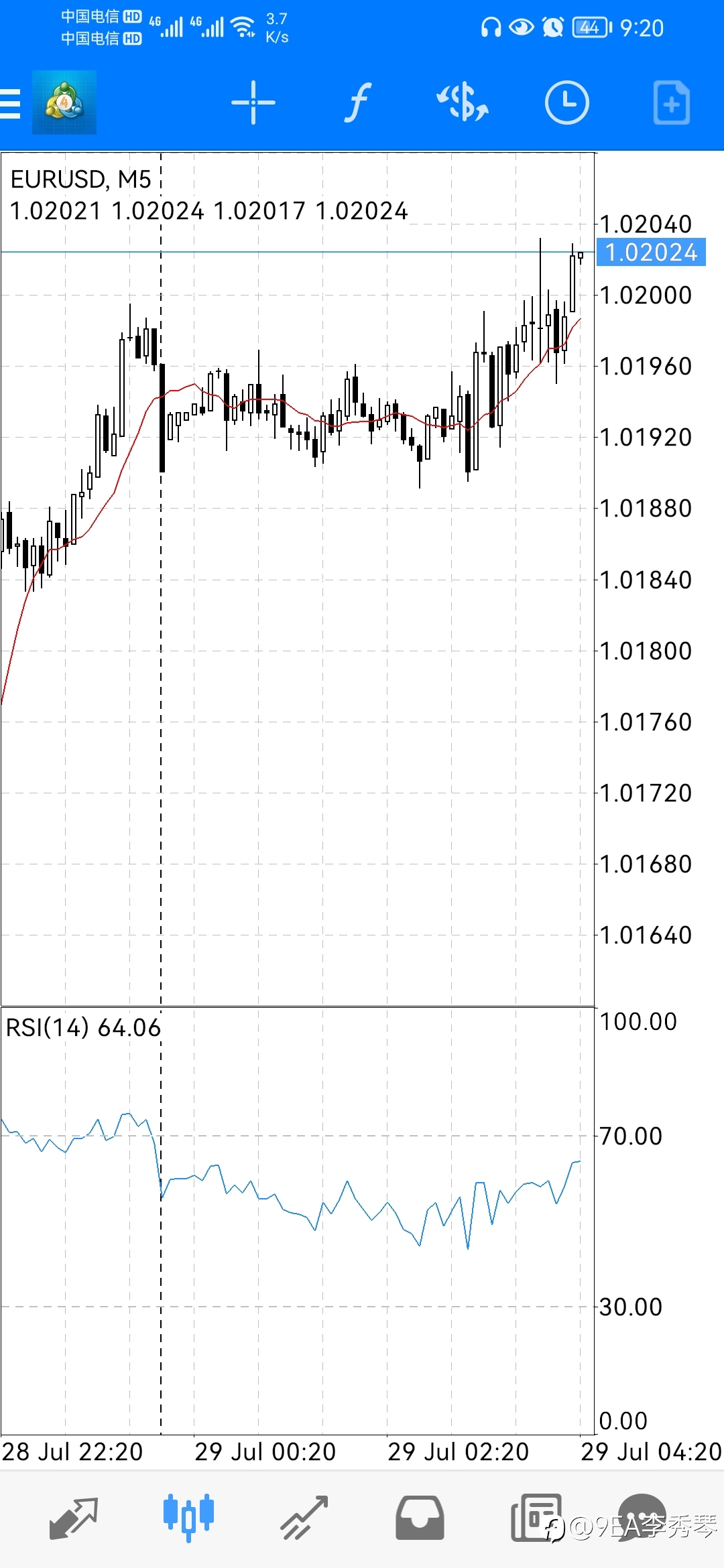Select chart timeframe using clock icon

pos(567,103)
